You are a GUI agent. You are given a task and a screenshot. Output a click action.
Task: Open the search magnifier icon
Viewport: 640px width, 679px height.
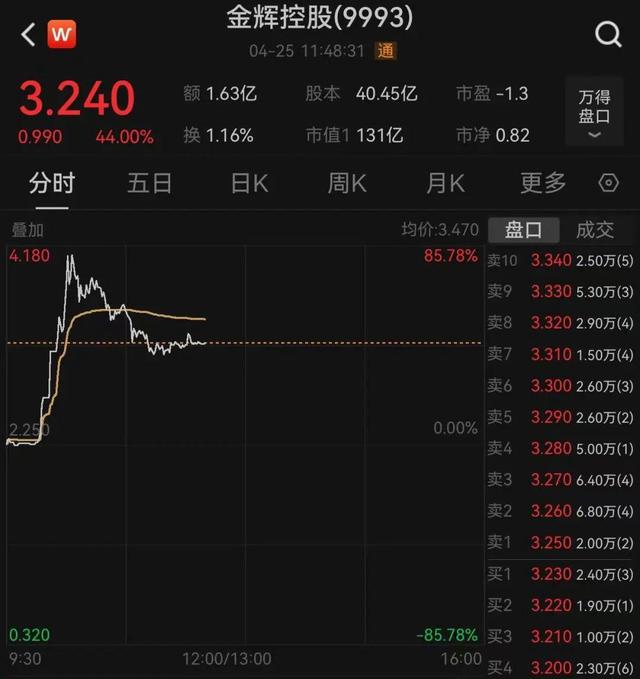(608, 35)
